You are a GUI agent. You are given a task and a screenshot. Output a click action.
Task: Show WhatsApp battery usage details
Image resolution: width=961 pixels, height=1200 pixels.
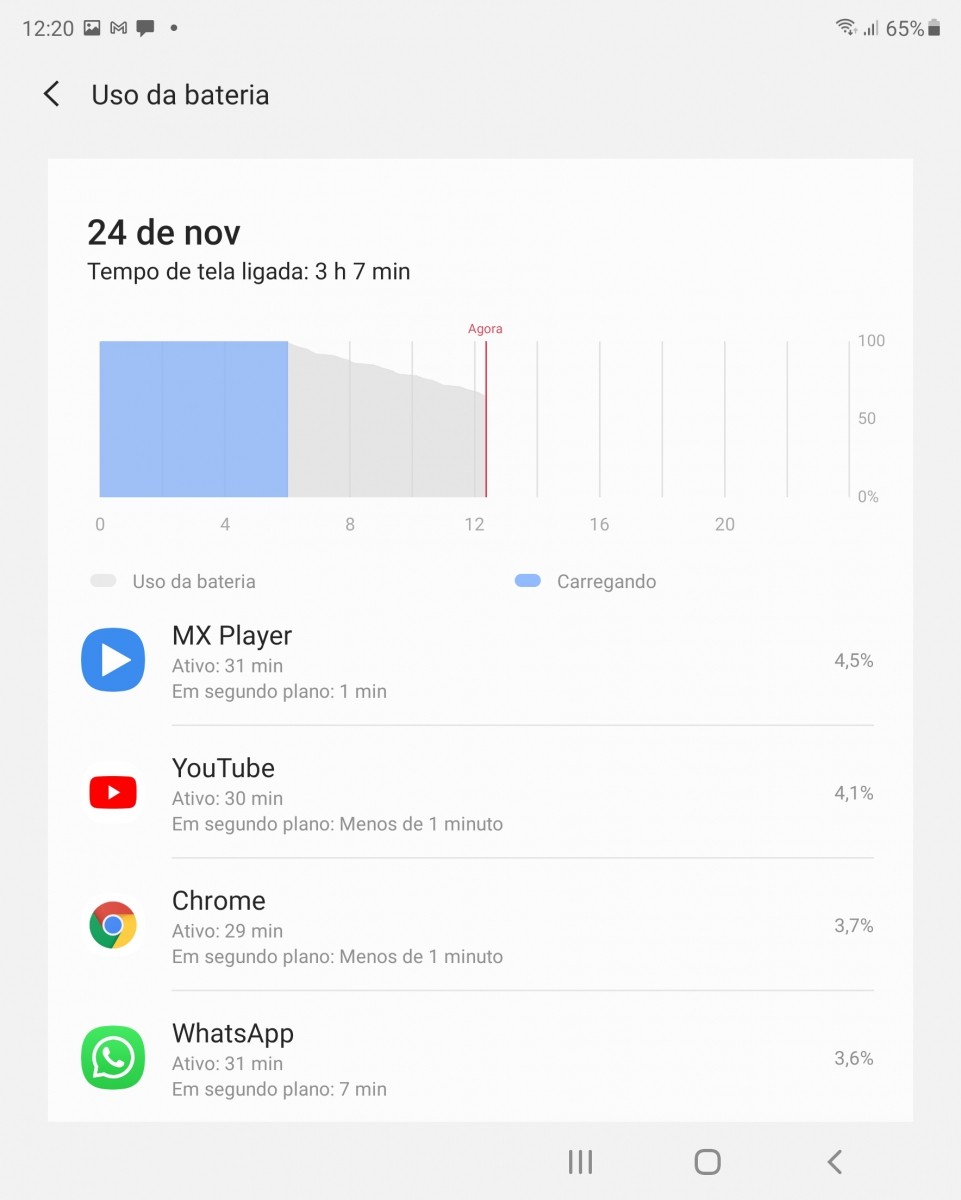pyautogui.click(x=480, y=1059)
